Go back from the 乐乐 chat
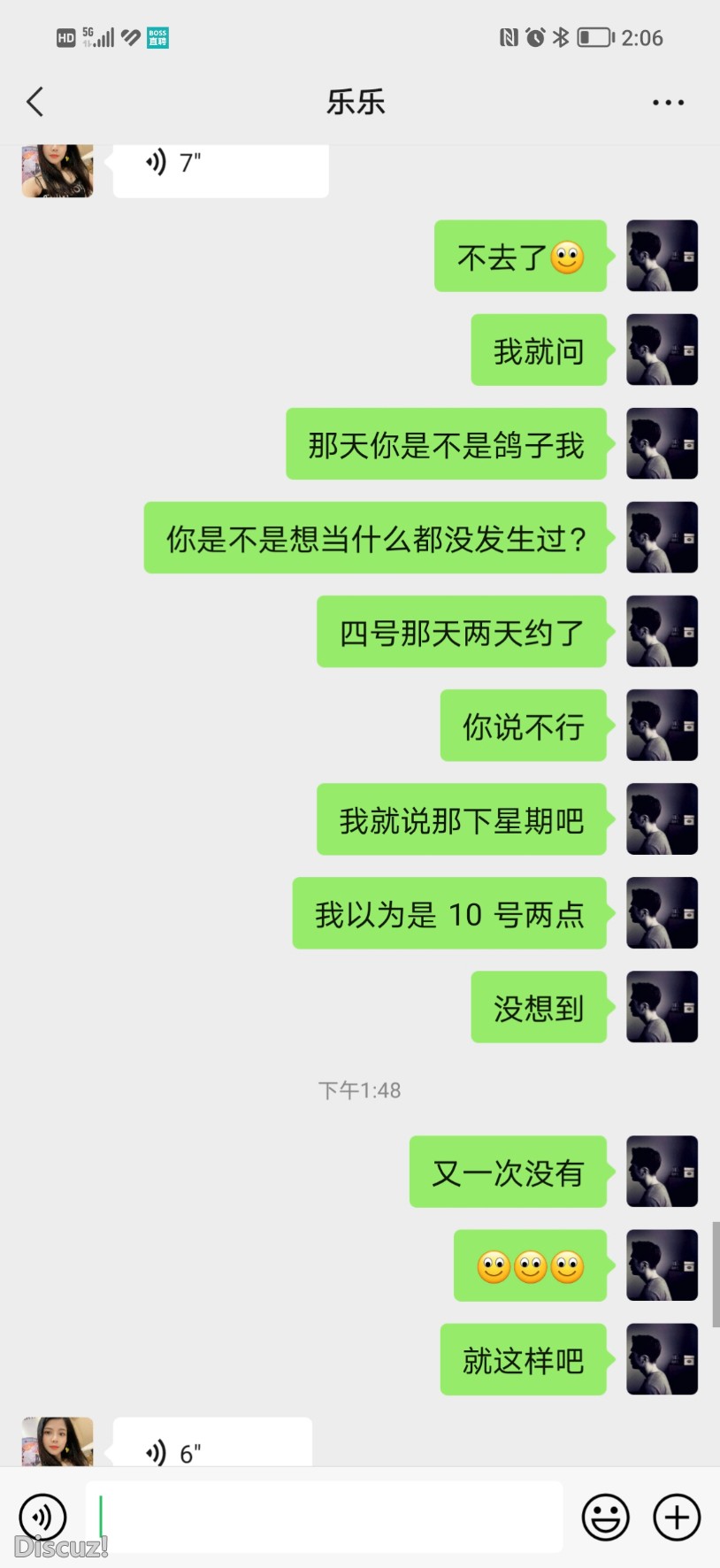This screenshot has width=720, height=1568. 35,102
